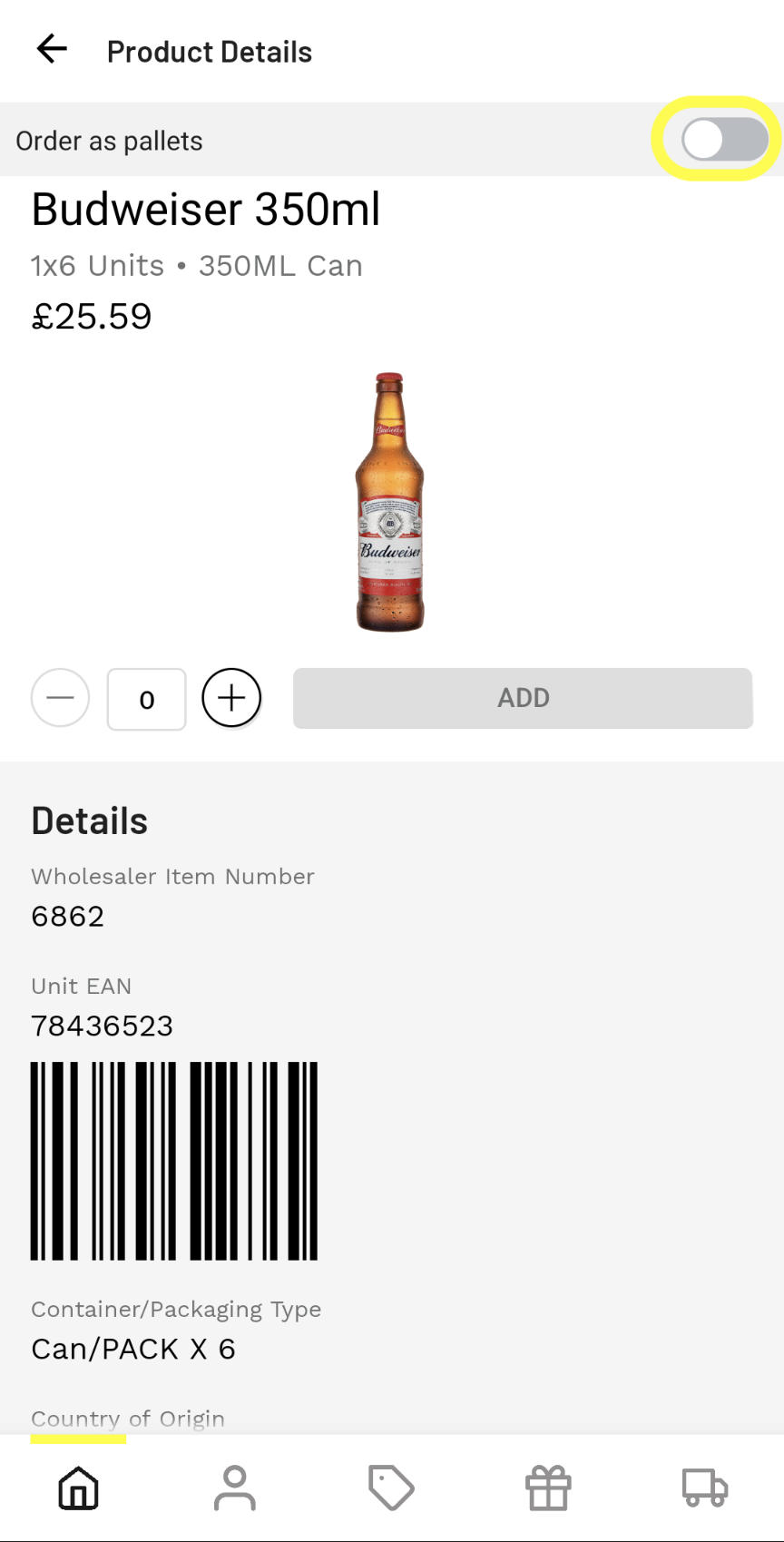The height and width of the screenshot is (1542, 784).
Task: Tap the Budweiser bottle product image
Action: click(389, 499)
